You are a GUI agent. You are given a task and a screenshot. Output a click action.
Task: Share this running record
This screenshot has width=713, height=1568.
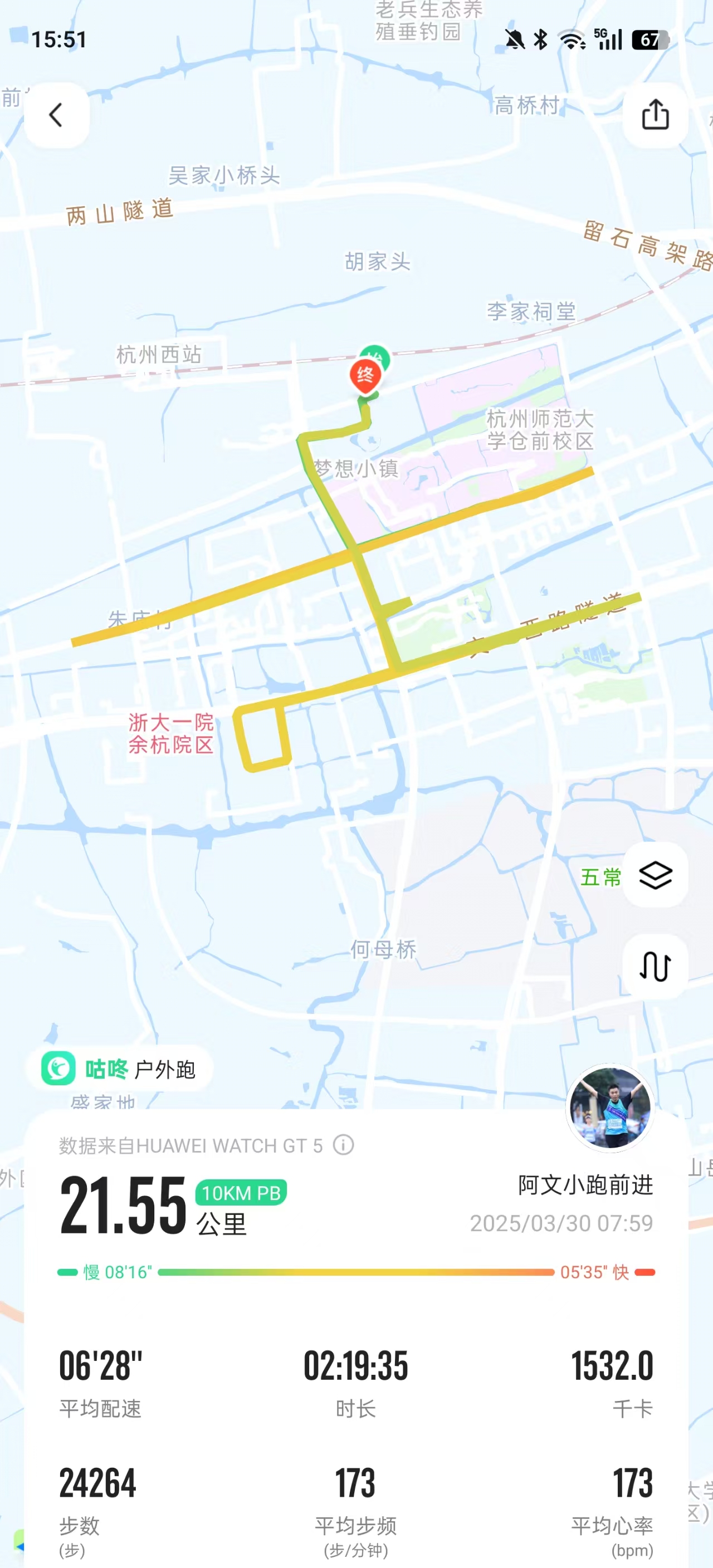pos(655,115)
